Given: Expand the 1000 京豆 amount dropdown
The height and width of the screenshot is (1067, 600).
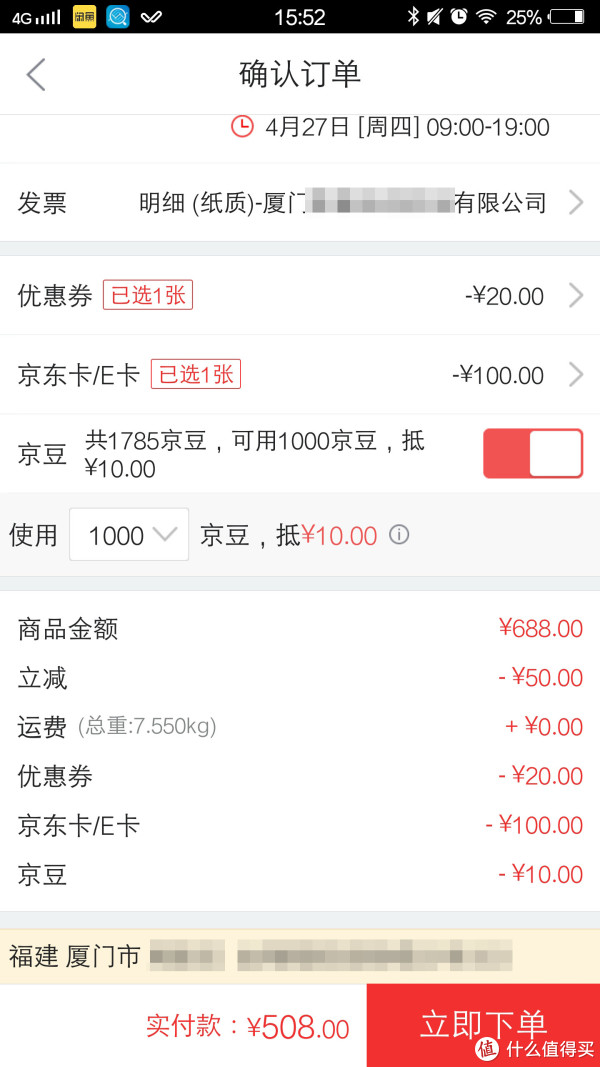Looking at the screenshot, I should click(129, 535).
